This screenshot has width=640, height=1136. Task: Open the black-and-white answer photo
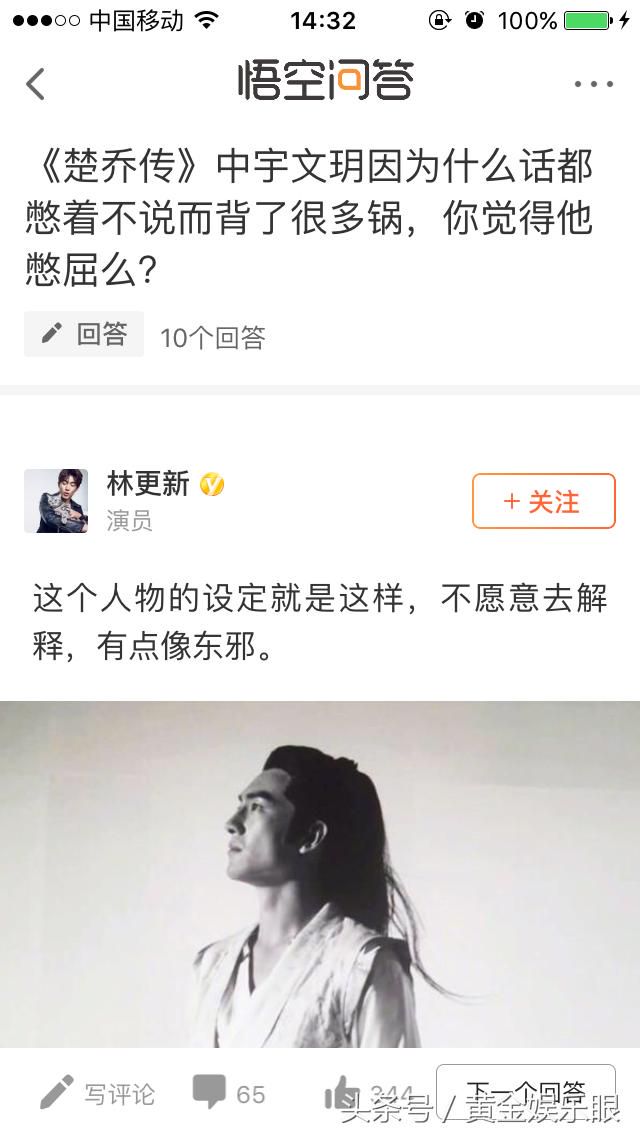pos(320,874)
